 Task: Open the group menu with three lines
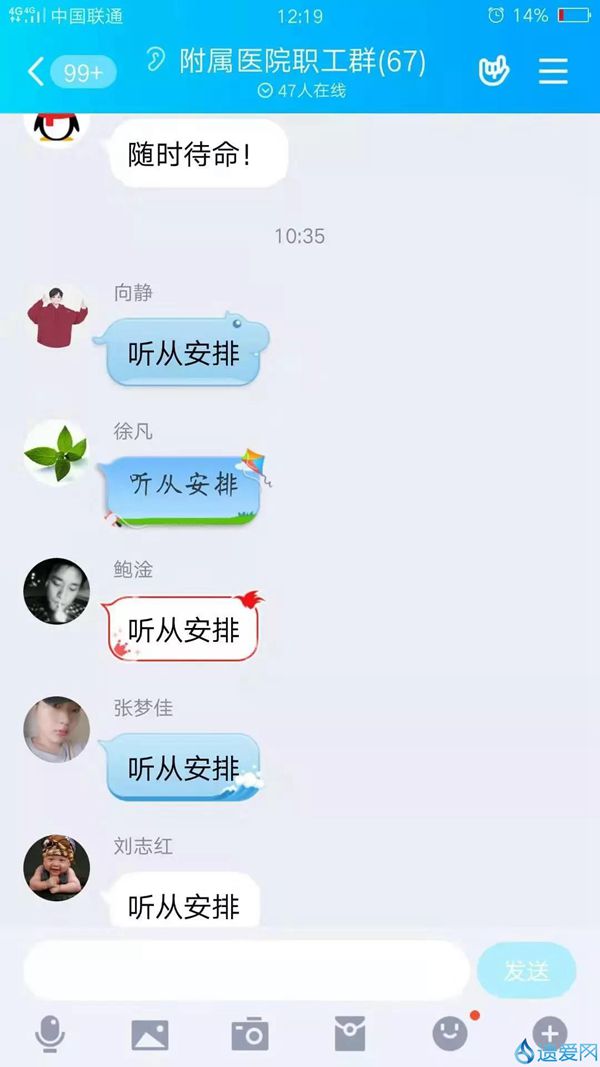[x=553, y=70]
